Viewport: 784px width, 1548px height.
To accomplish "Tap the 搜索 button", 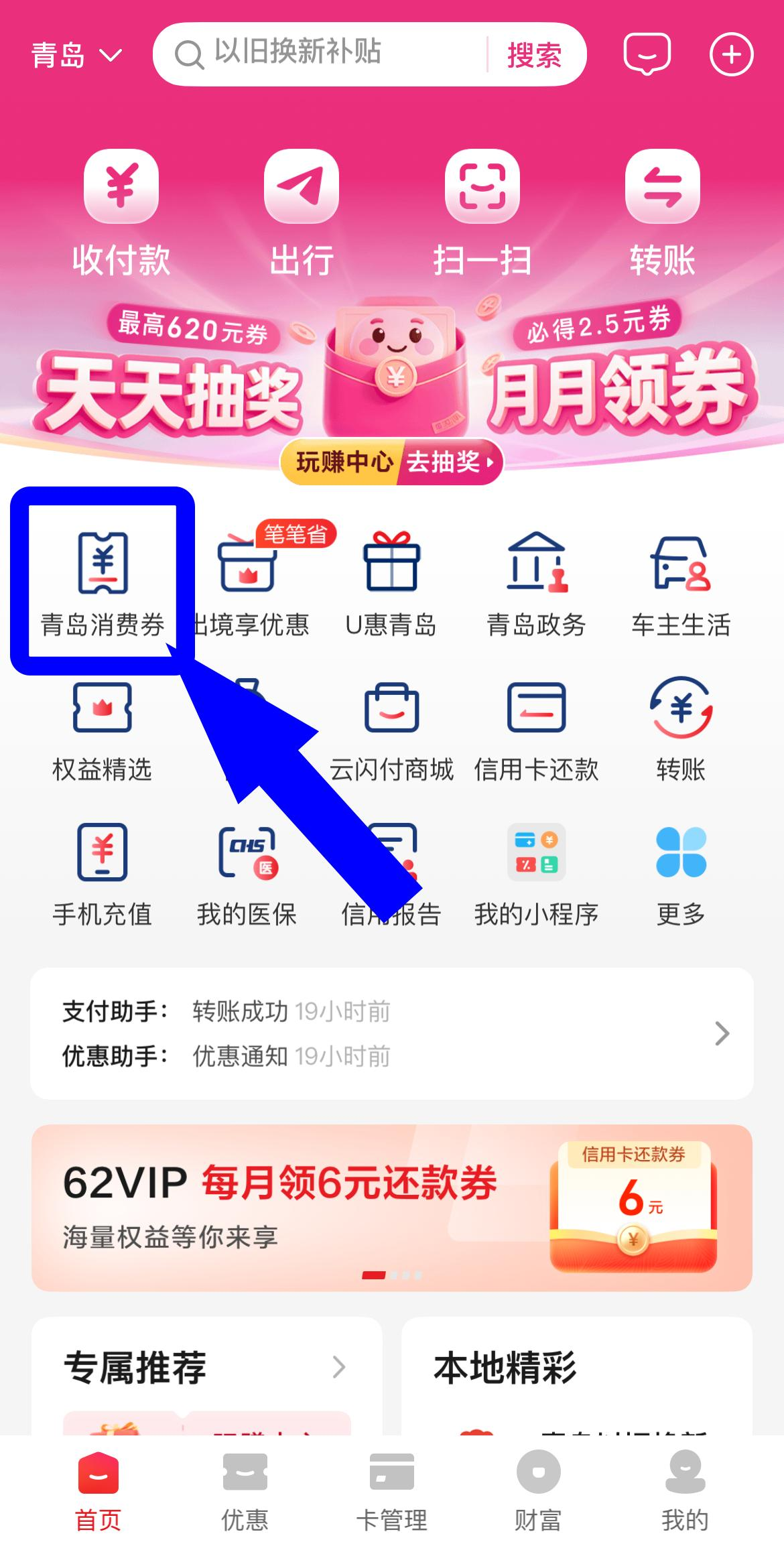I will (533, 55).
